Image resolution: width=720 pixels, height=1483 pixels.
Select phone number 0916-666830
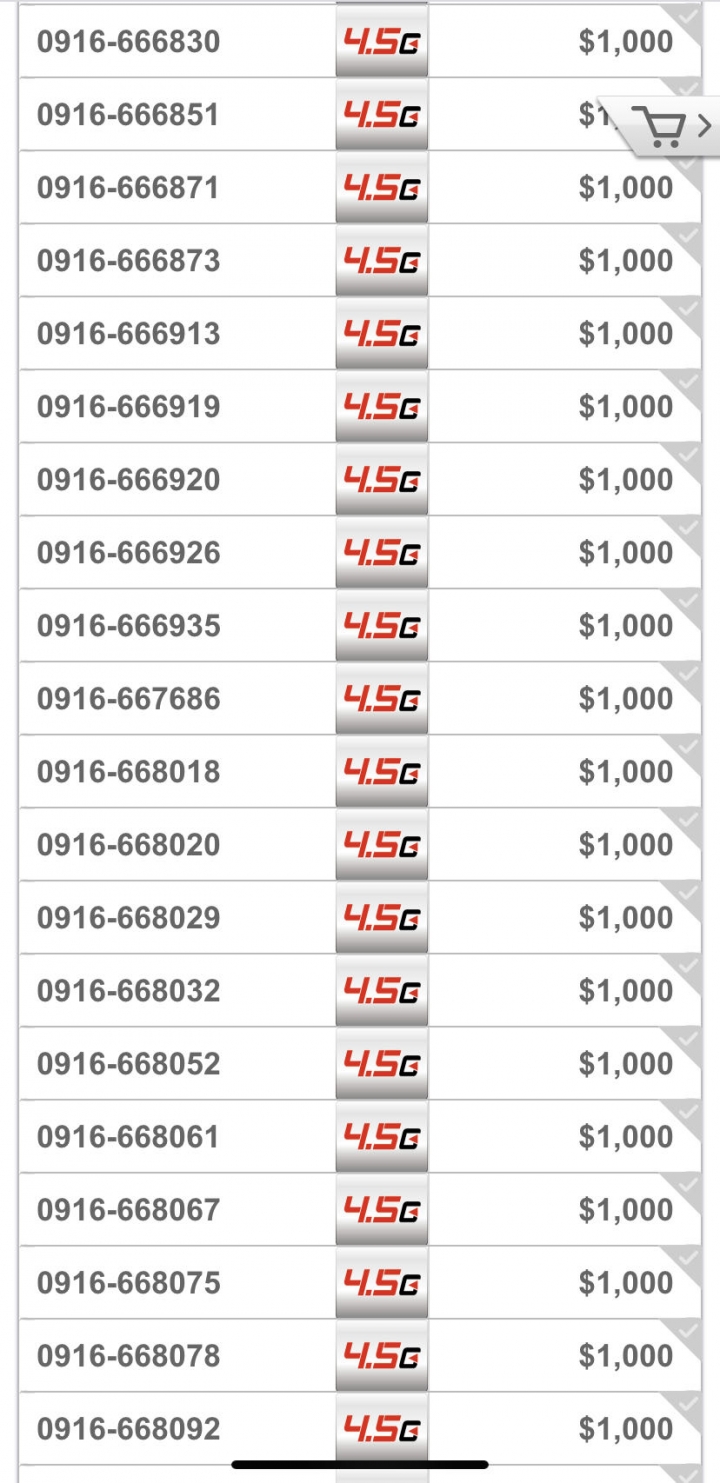point(360,42)
